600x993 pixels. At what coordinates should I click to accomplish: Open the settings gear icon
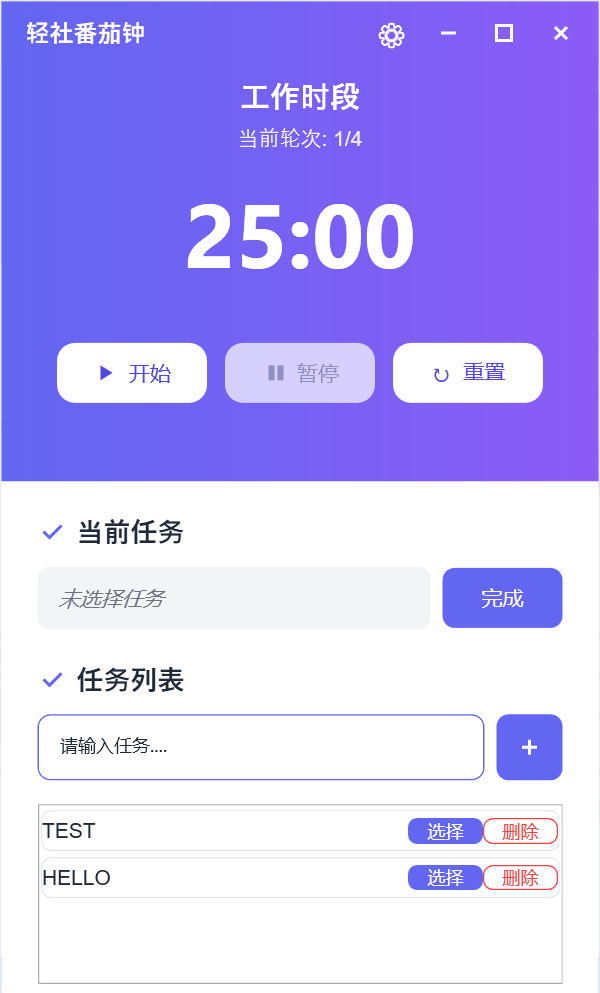(391, 36)
